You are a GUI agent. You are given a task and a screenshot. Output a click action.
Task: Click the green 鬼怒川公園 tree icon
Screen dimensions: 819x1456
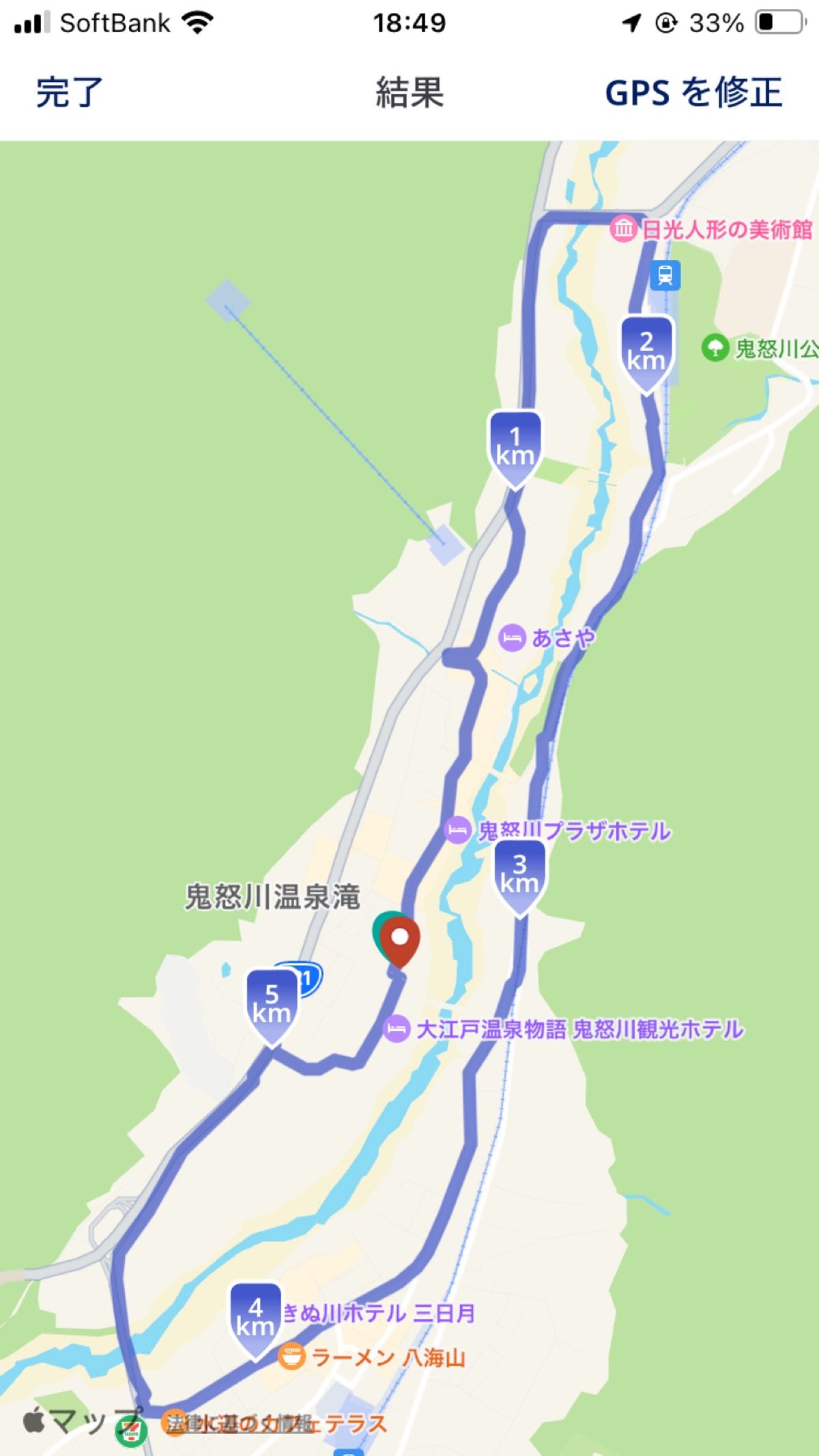[x=714, y=347]
